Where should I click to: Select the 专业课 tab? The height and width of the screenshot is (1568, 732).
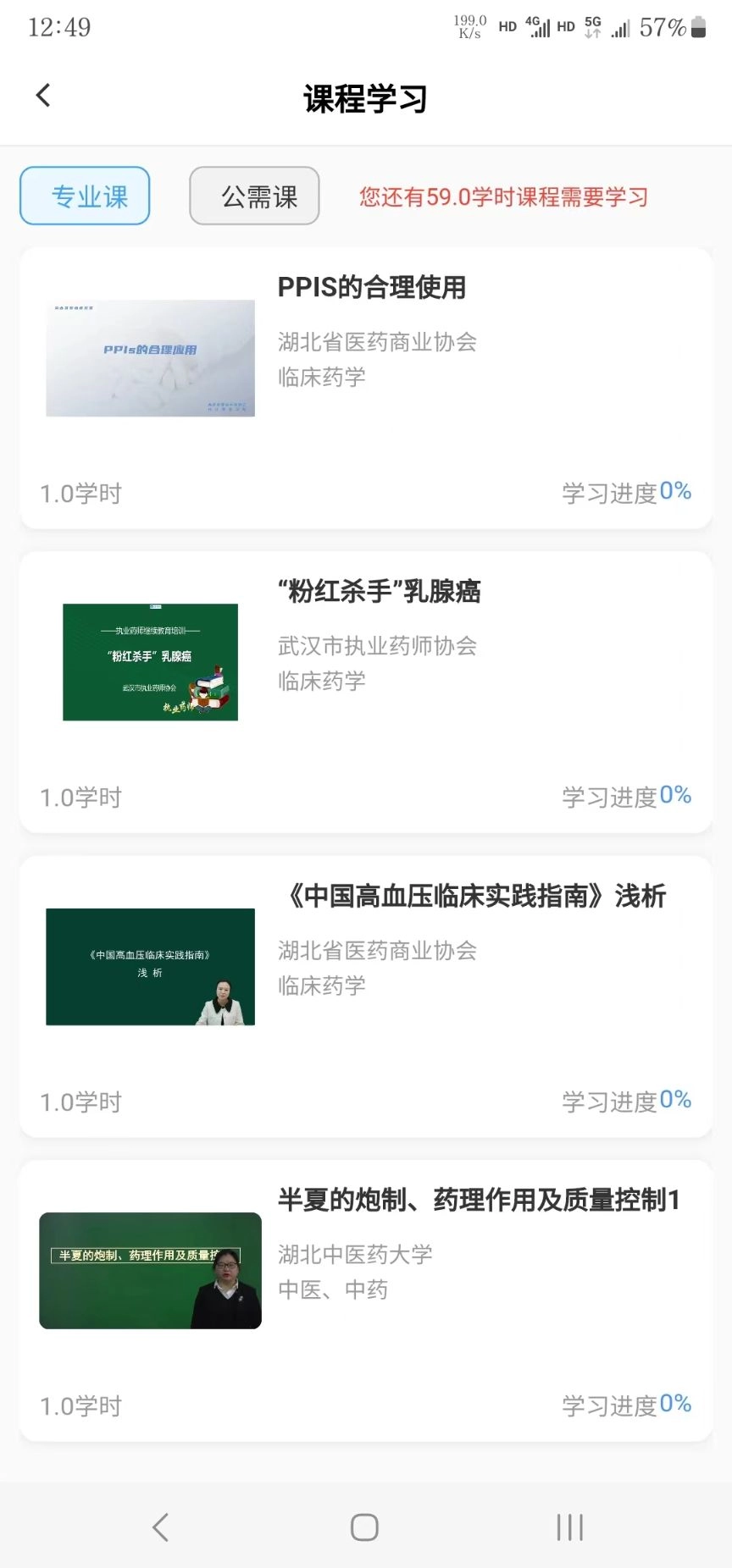[85, 196]
